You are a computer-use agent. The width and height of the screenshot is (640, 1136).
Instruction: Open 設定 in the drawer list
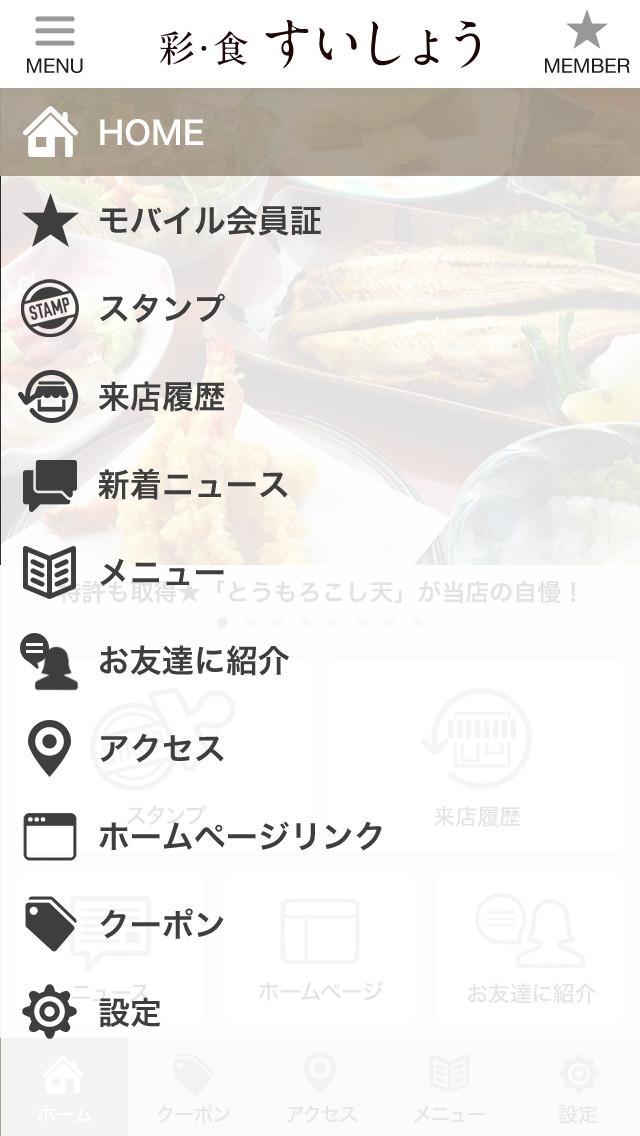(x=128, y=1012)
